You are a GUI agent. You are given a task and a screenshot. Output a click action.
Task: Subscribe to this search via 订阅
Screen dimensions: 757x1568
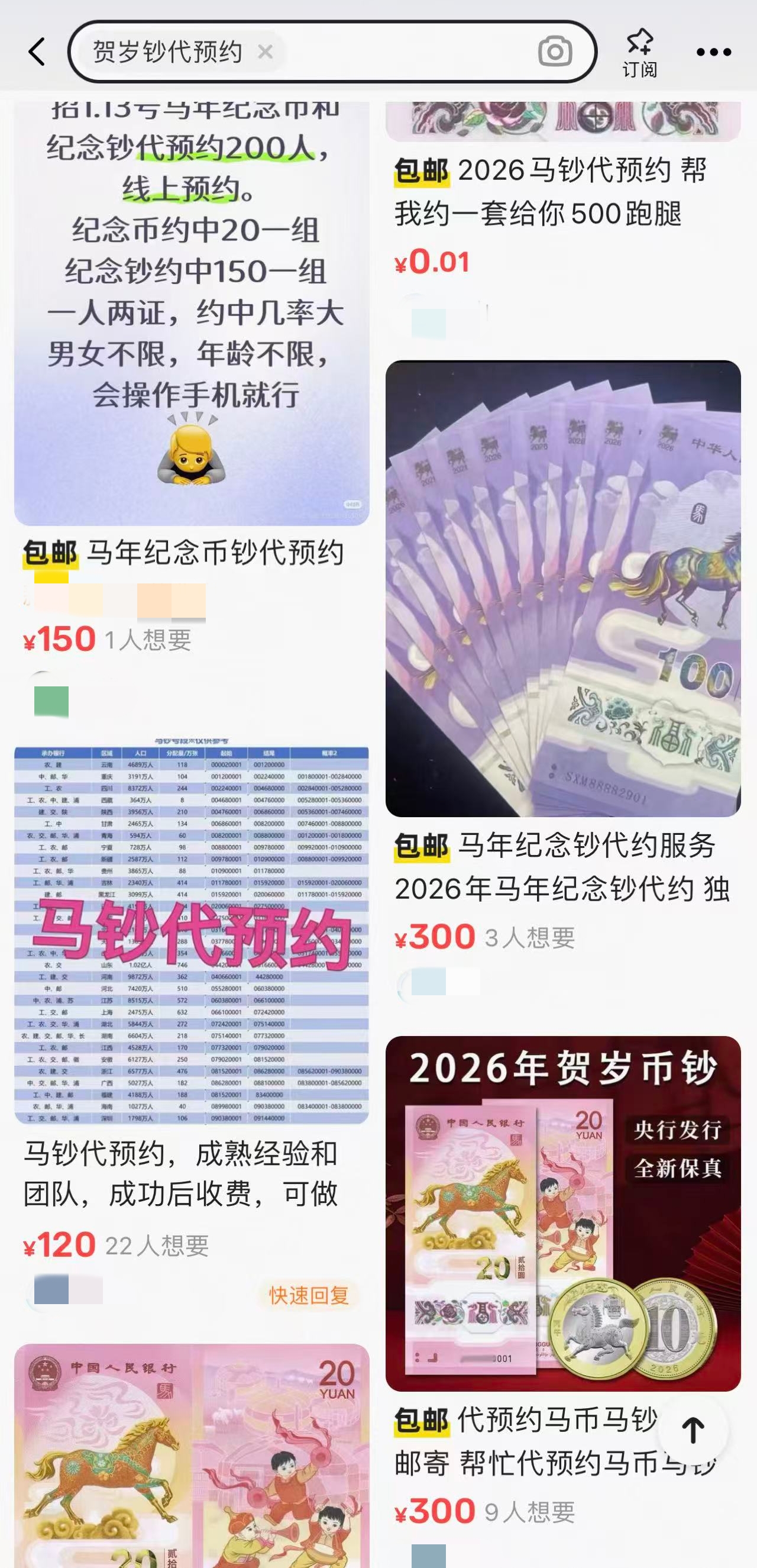[x=639, y=54]
